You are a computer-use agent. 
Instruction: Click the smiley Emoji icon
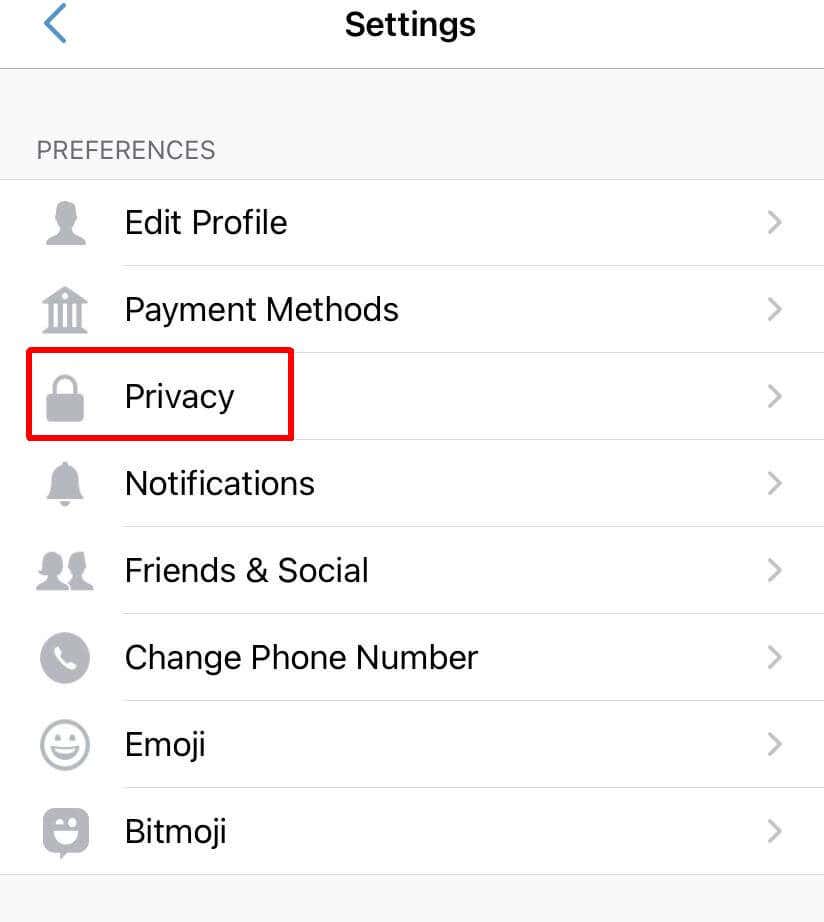coord(64,744)
